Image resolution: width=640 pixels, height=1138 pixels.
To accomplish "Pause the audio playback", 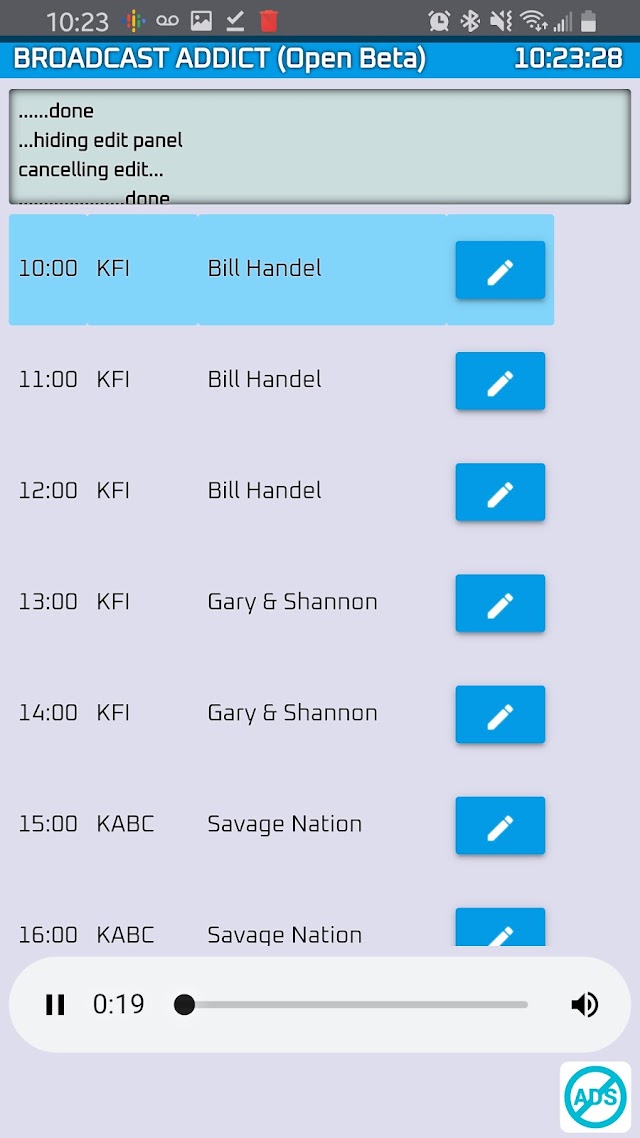I will point(55,1004).
